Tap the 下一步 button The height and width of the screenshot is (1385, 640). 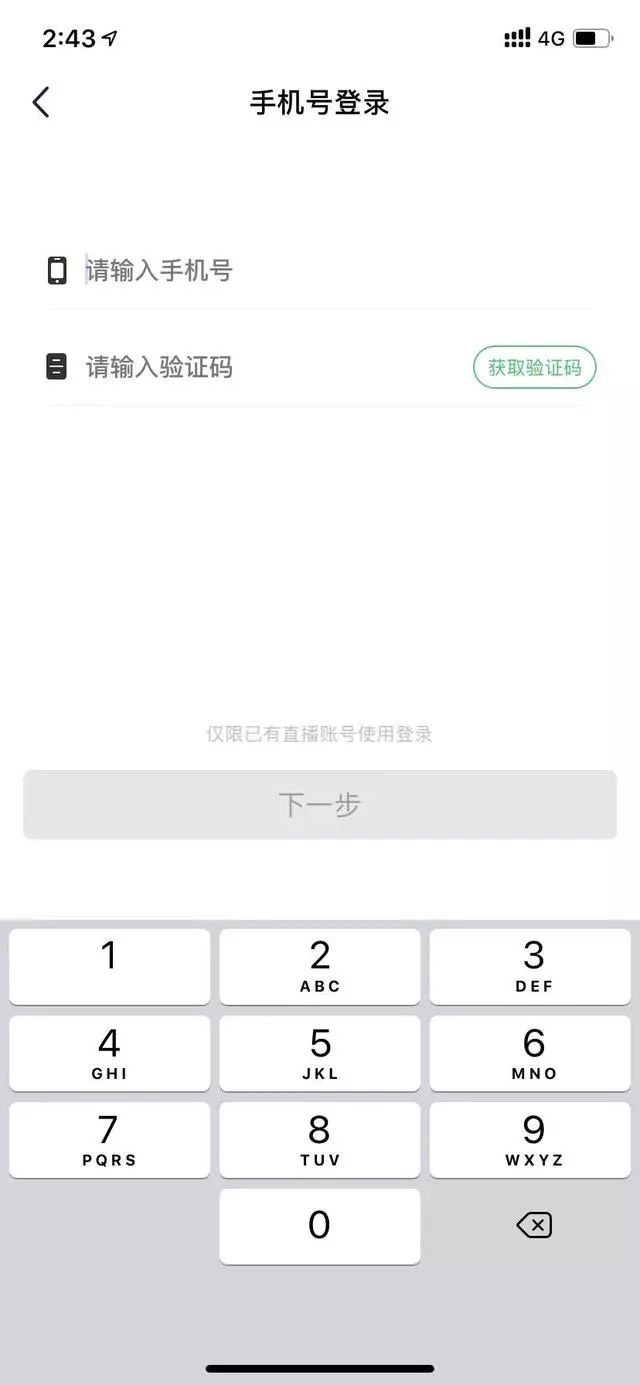click(x=320, y=805)
